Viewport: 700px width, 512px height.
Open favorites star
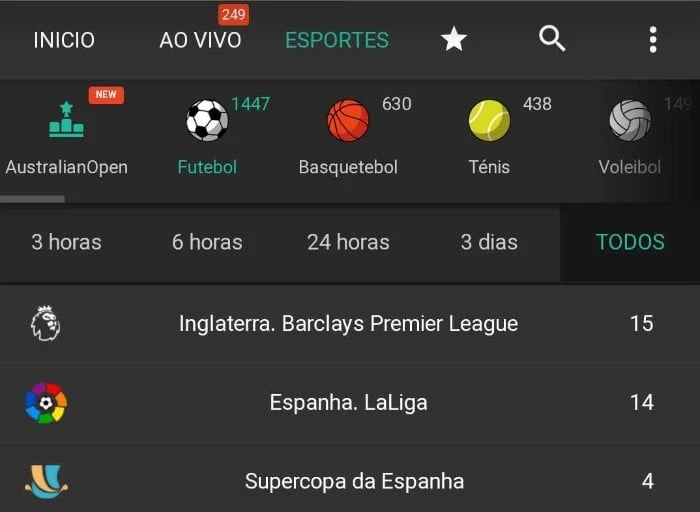coord(454,40)
